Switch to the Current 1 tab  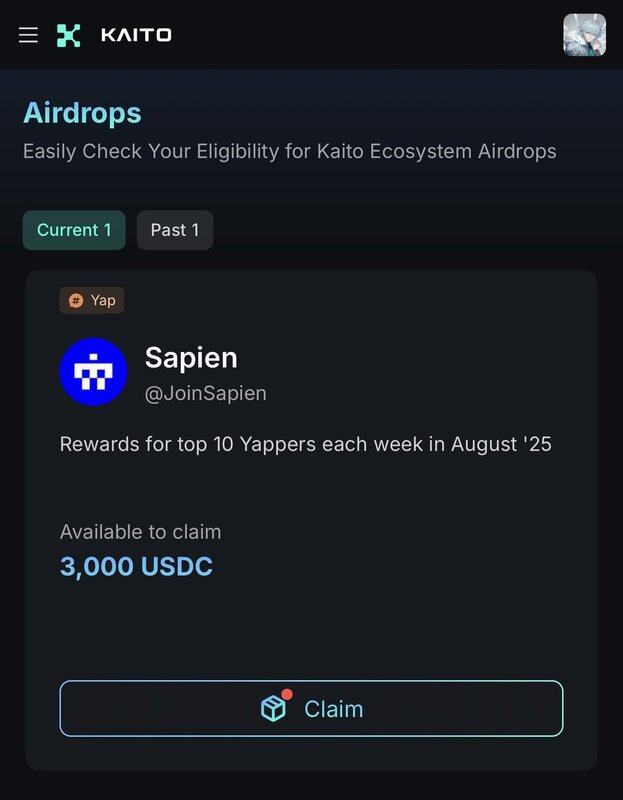coord(74,230)
